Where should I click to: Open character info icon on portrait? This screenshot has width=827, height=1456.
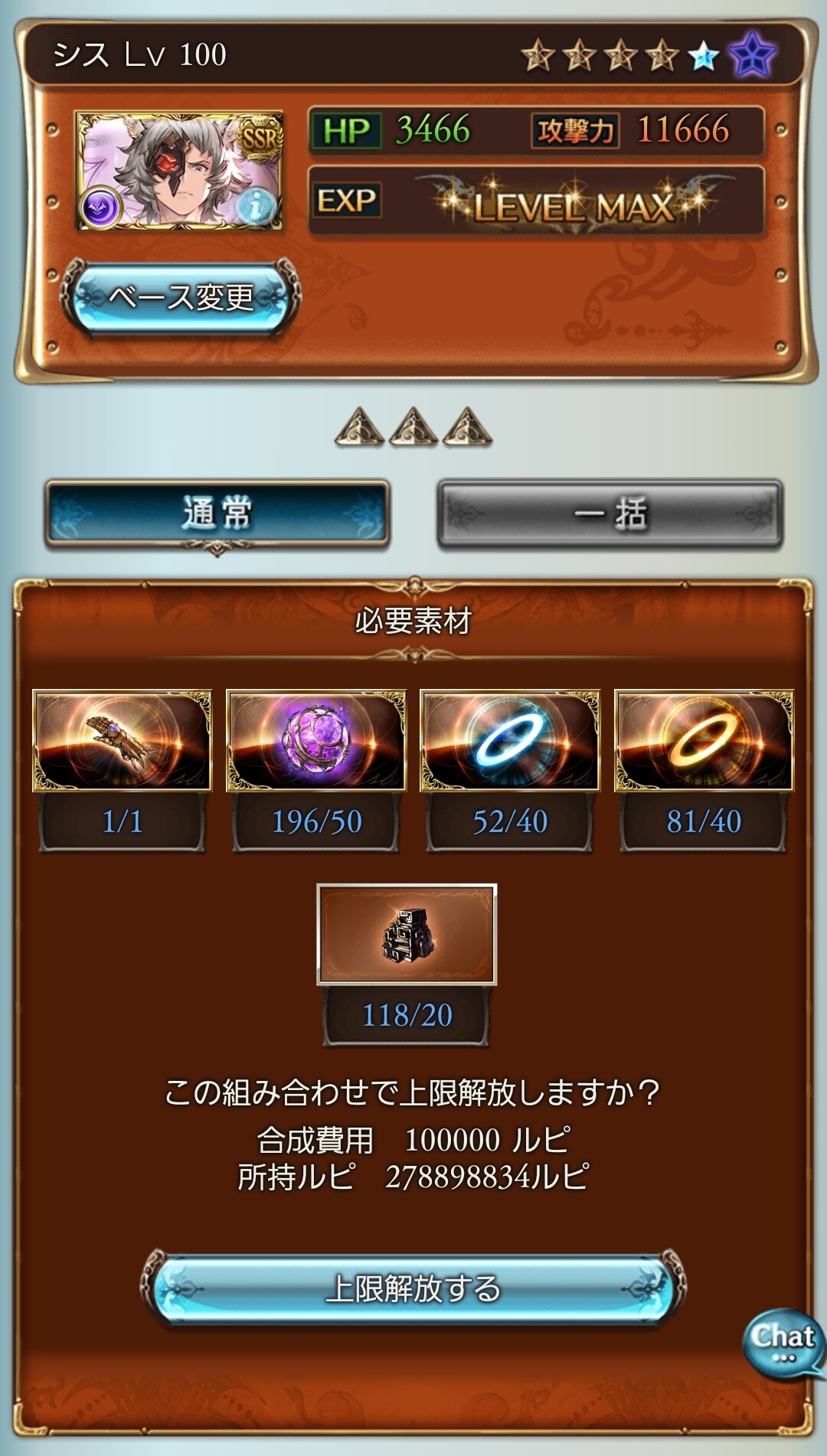(x=258, y=205)
